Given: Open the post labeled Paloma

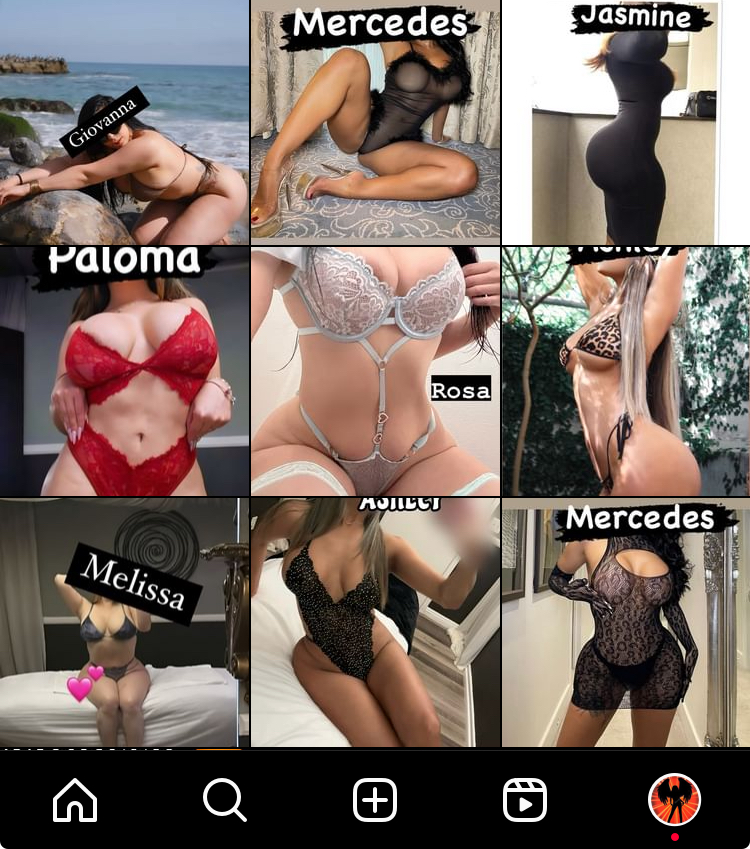Looking at the screenshot, I should click(x=124, y=372).
